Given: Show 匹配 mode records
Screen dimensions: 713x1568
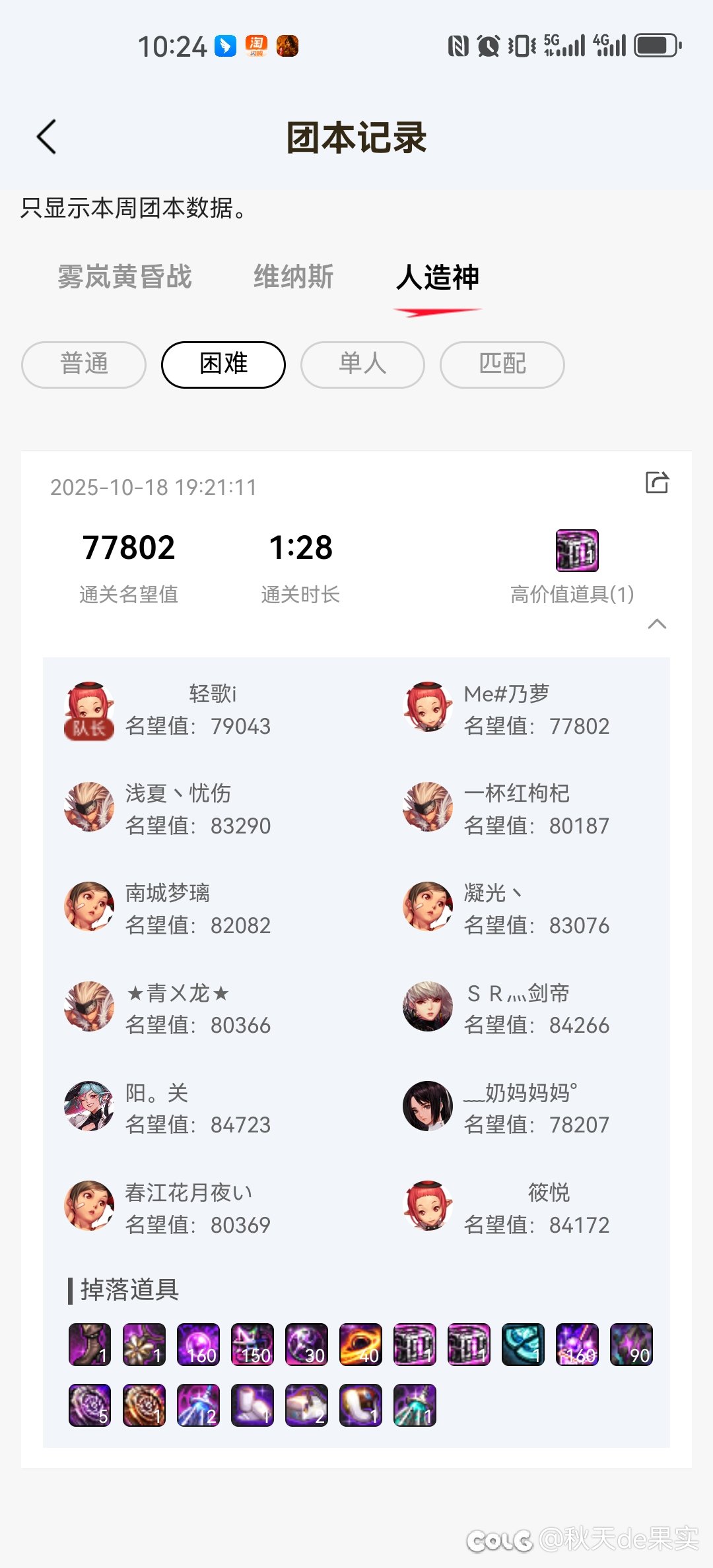Looking at the screenshot, I should pos(502,364).
